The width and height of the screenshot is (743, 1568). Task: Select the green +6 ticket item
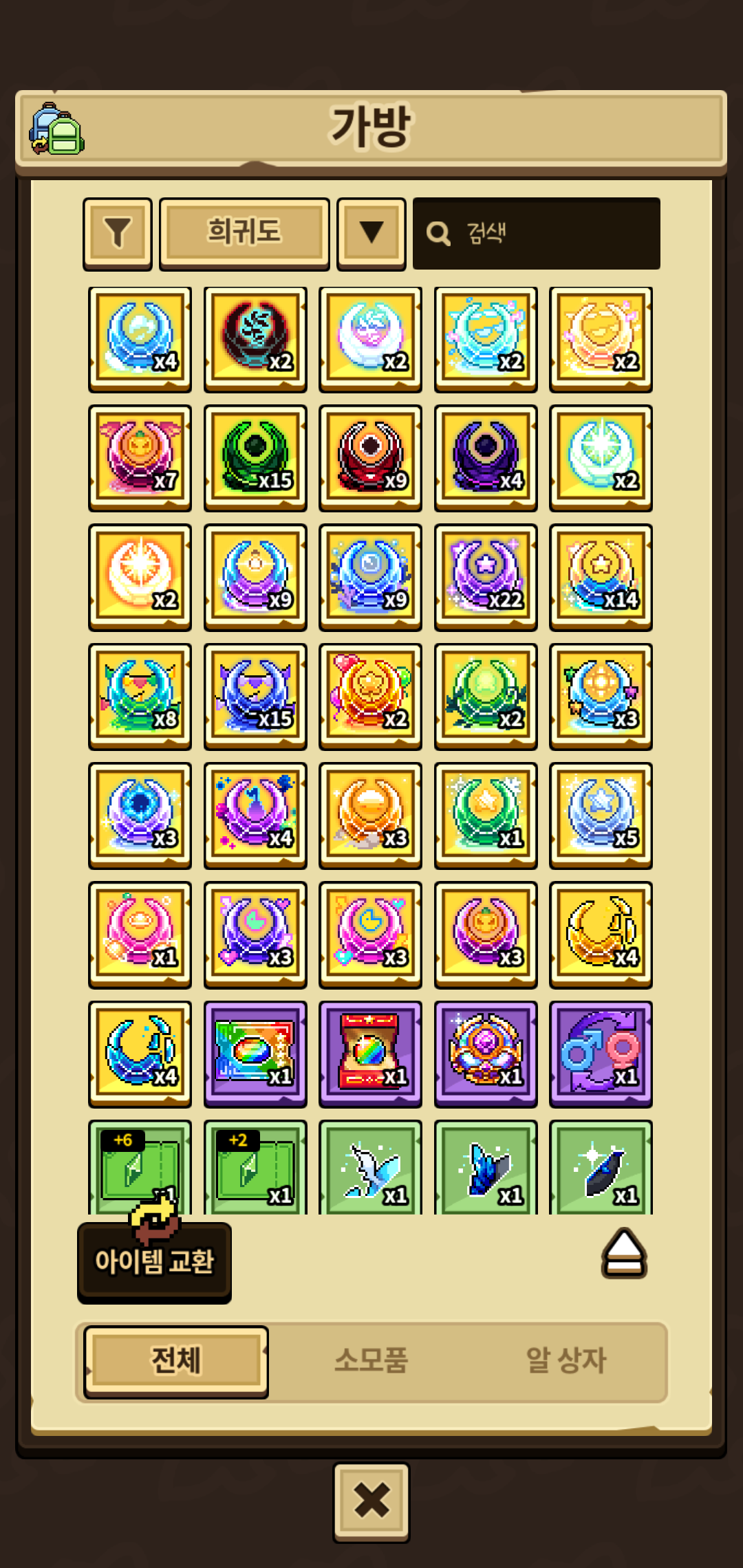(140, 1168)
